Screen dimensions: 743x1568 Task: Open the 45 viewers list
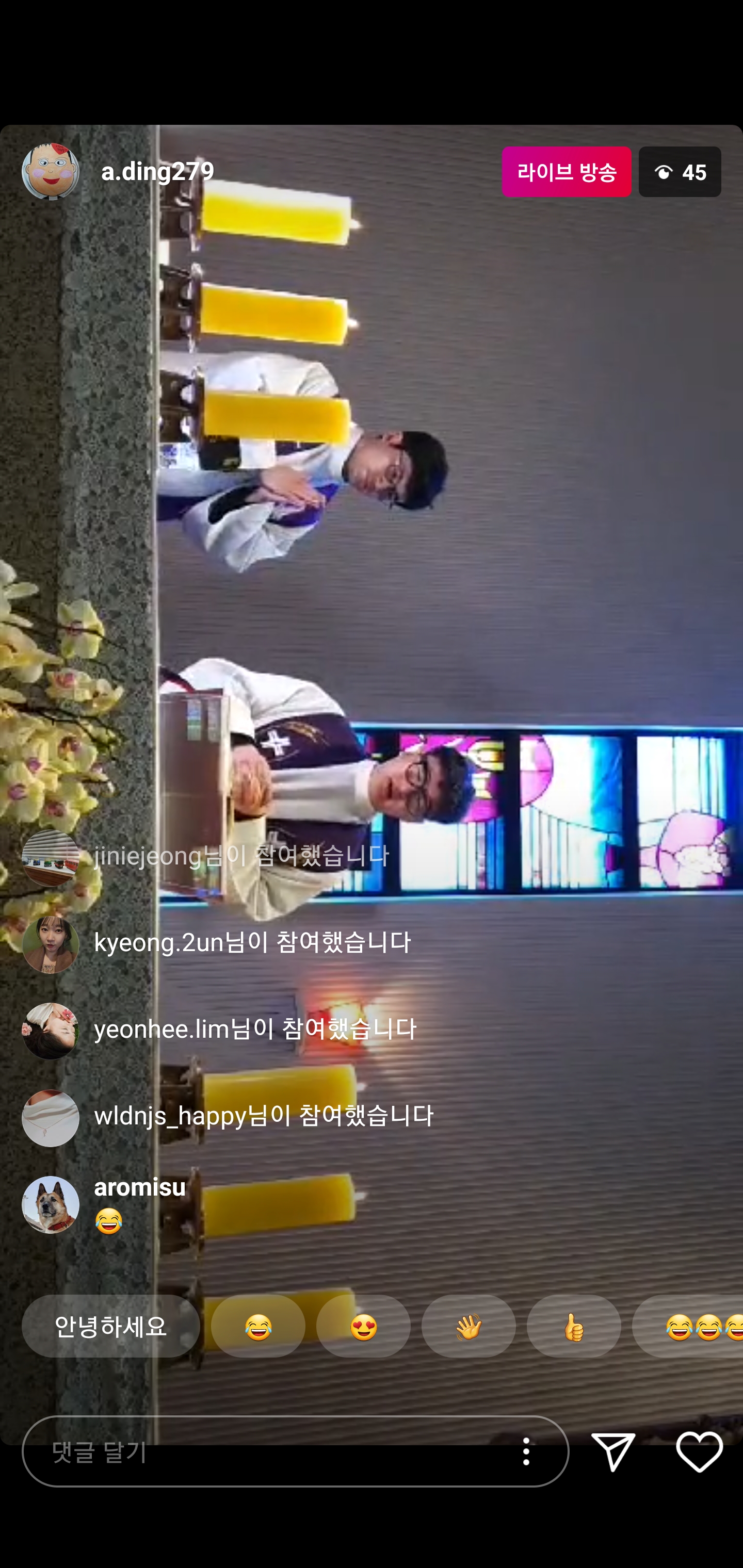point(679,172)
